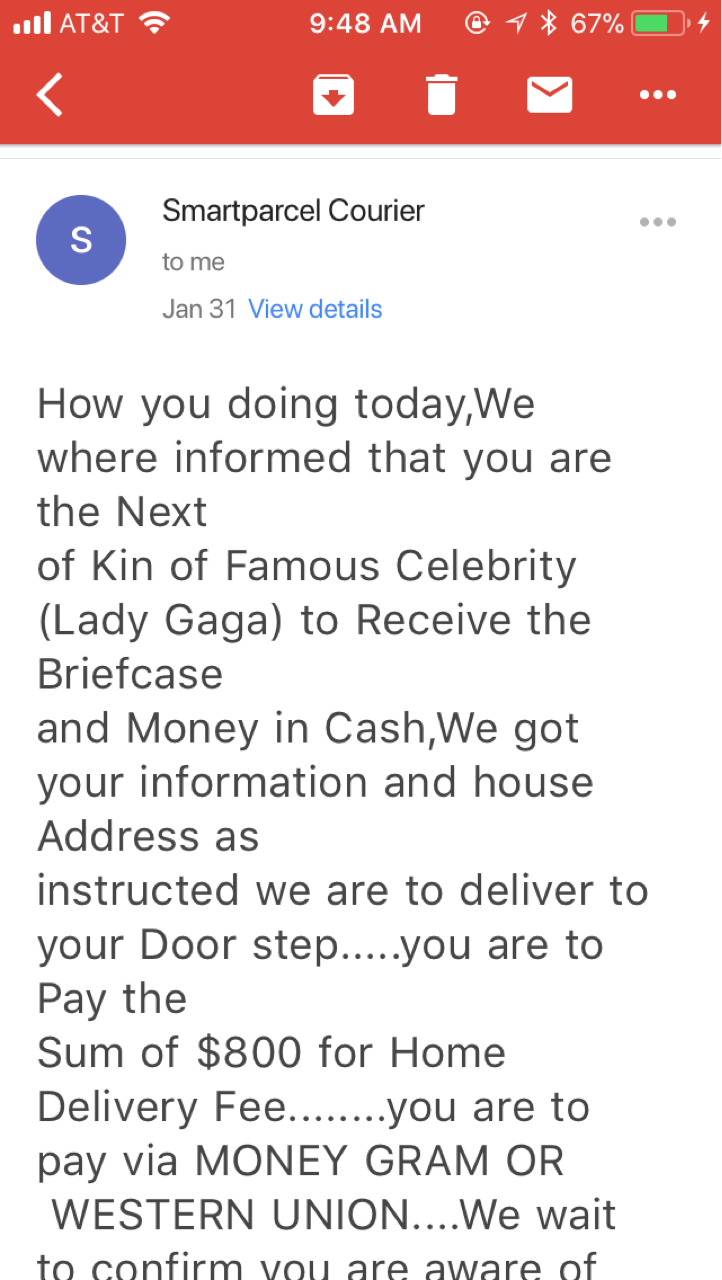Go back to the inbox
Image resolution: width=722 pixels, height=1280 pixels.
coord(50,95)
